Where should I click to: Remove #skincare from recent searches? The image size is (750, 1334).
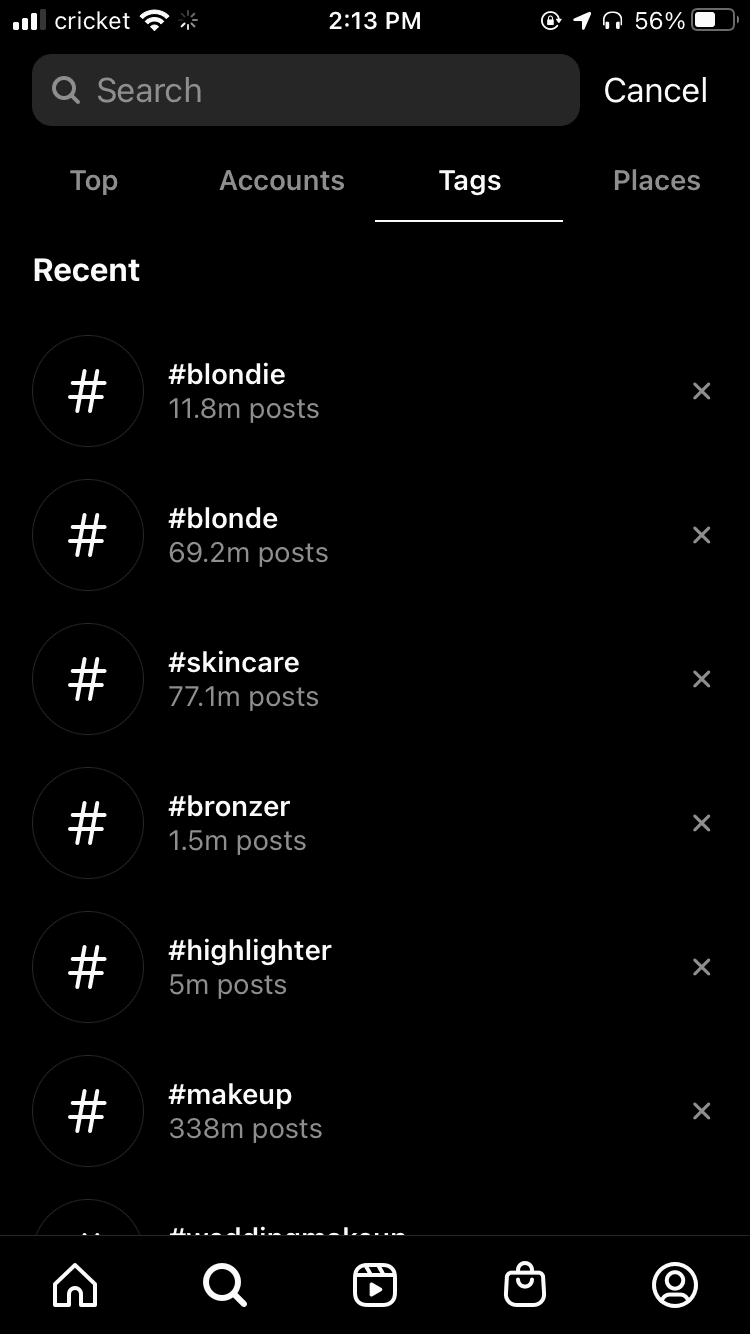pyautogui.click(x=702, y=679)
